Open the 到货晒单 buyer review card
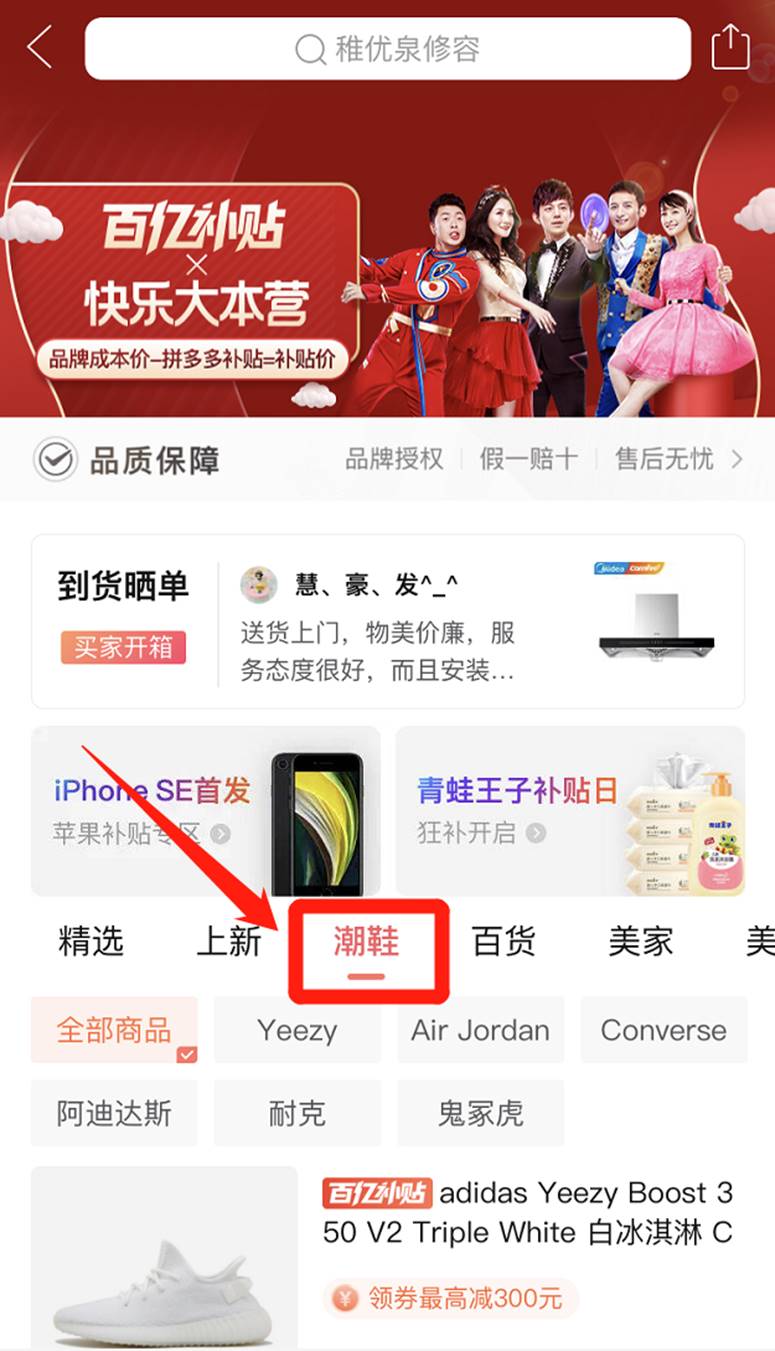Screen dimensions: 775x1351 pyautogui.click(x=387, y=622)
